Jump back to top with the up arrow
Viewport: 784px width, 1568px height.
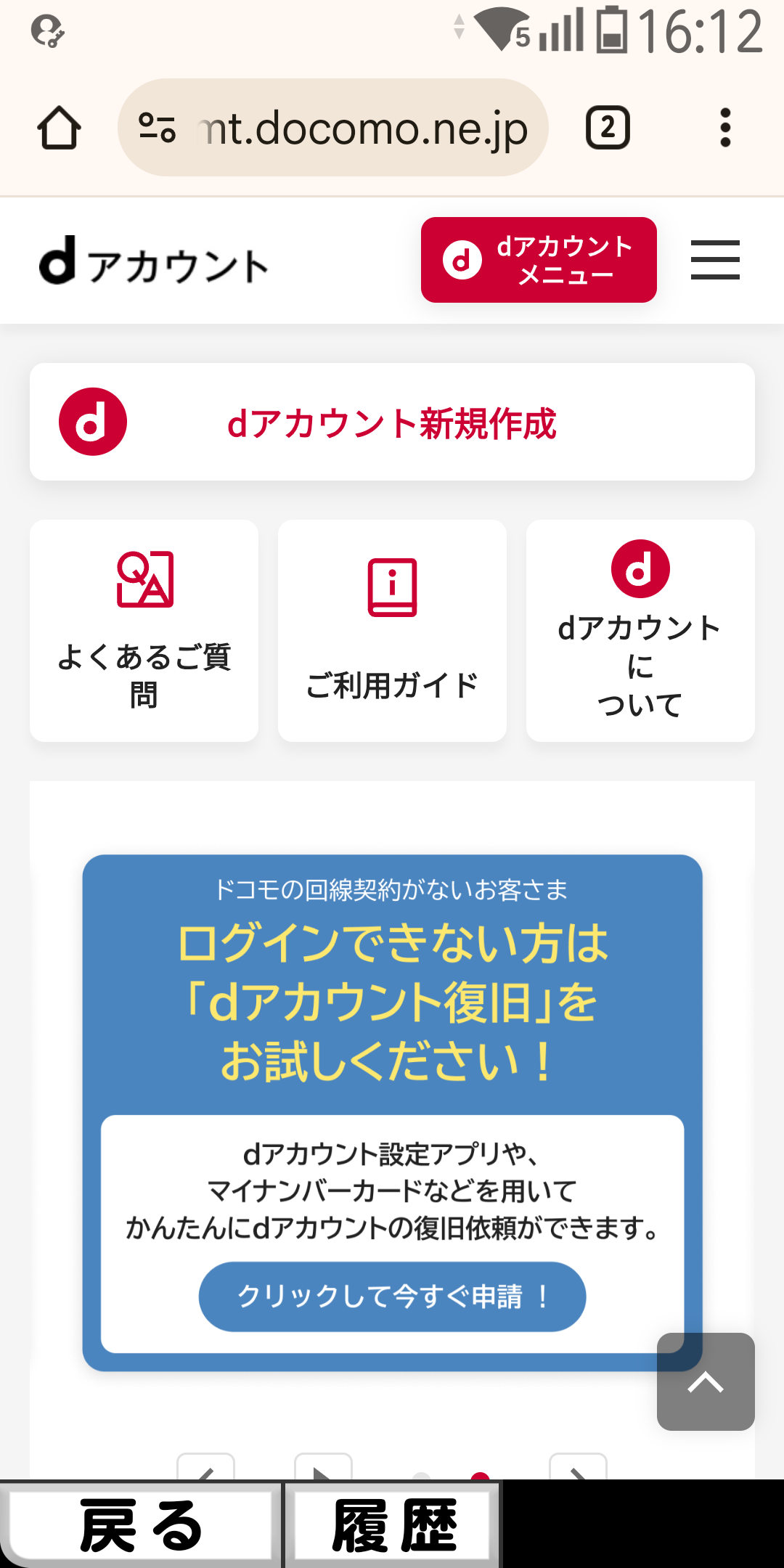click(706, 1381)
